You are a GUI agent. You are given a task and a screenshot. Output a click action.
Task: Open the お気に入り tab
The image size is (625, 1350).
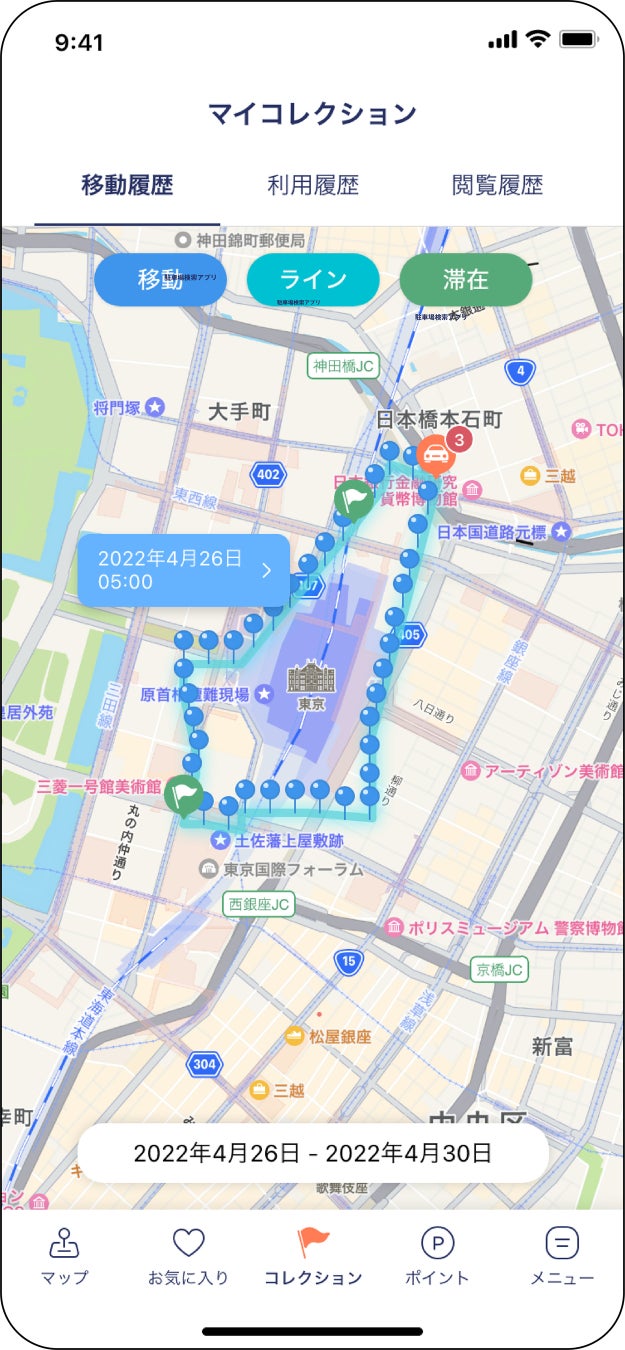tap(188, 1256)
